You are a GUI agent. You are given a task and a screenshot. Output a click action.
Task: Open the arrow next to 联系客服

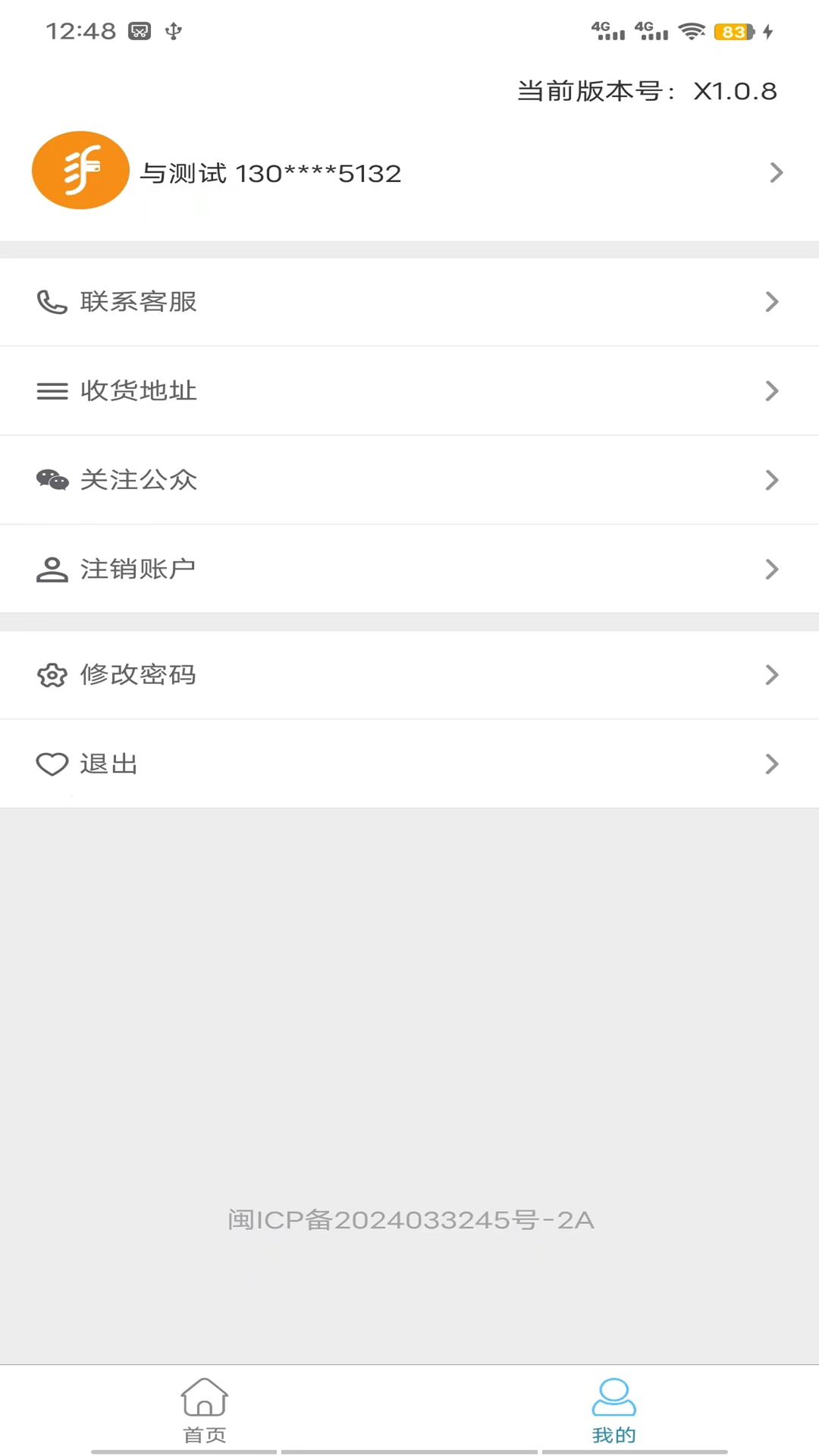coord(772,302)
